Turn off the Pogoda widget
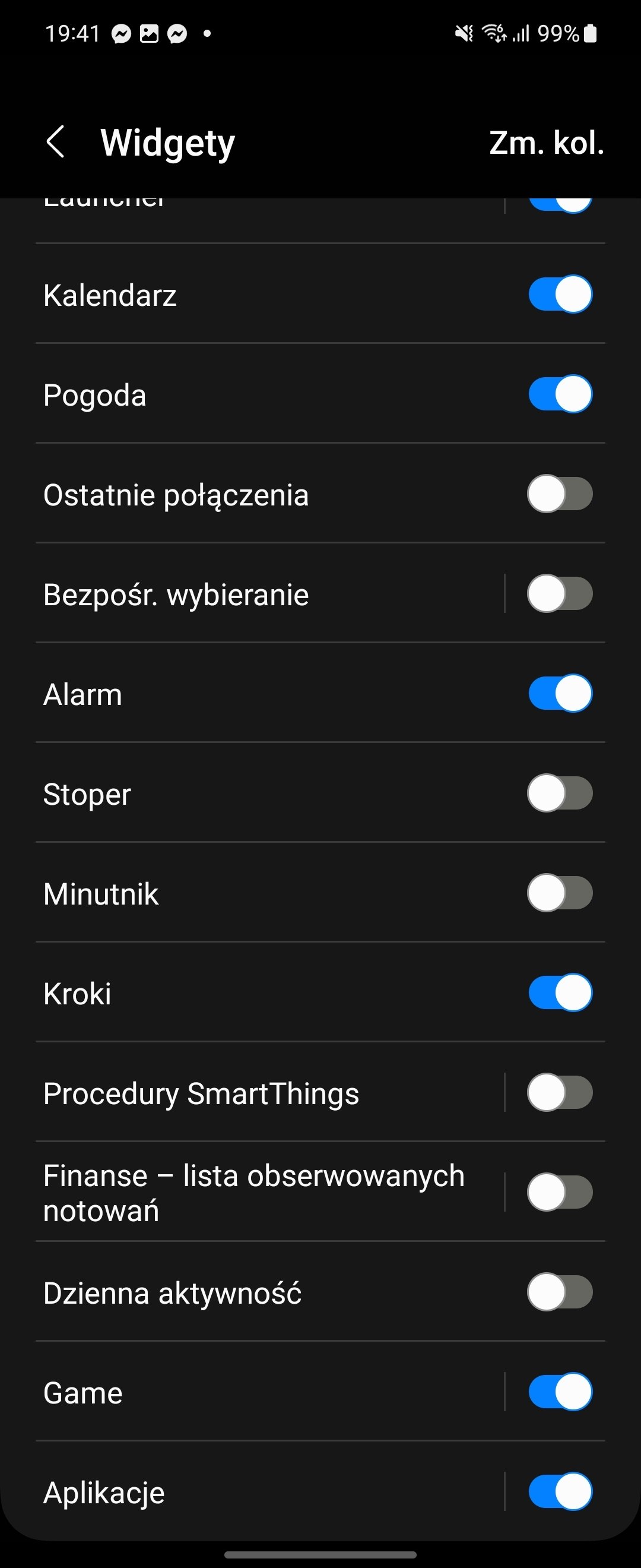 point(560,394)
